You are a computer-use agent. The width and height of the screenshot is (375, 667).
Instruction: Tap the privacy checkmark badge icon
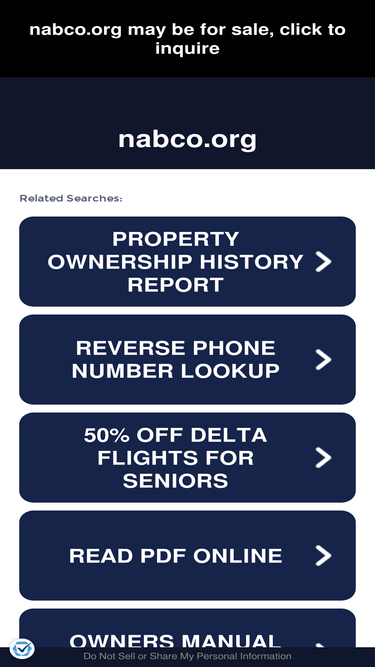[x=22, y=649]
